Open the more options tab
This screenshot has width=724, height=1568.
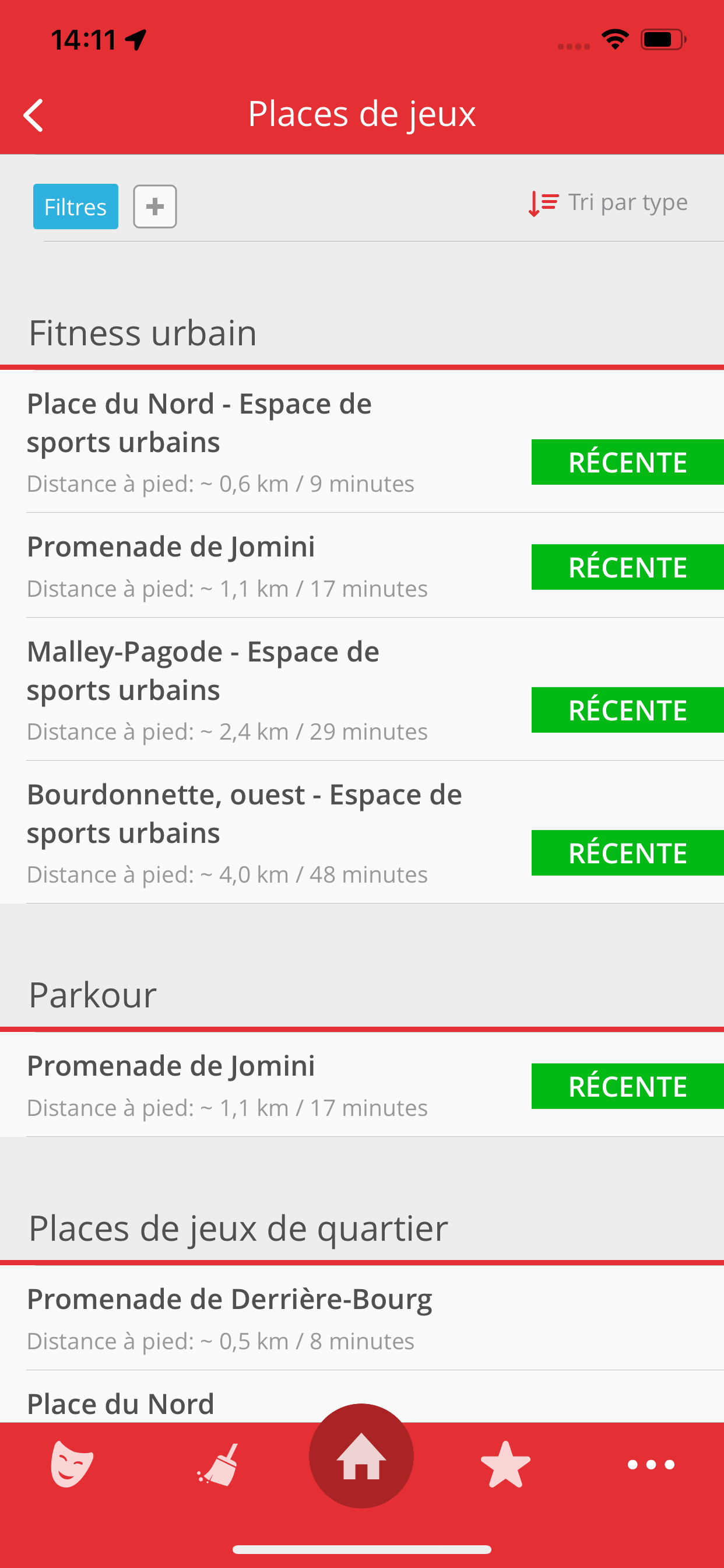(x=651, y=1465)
